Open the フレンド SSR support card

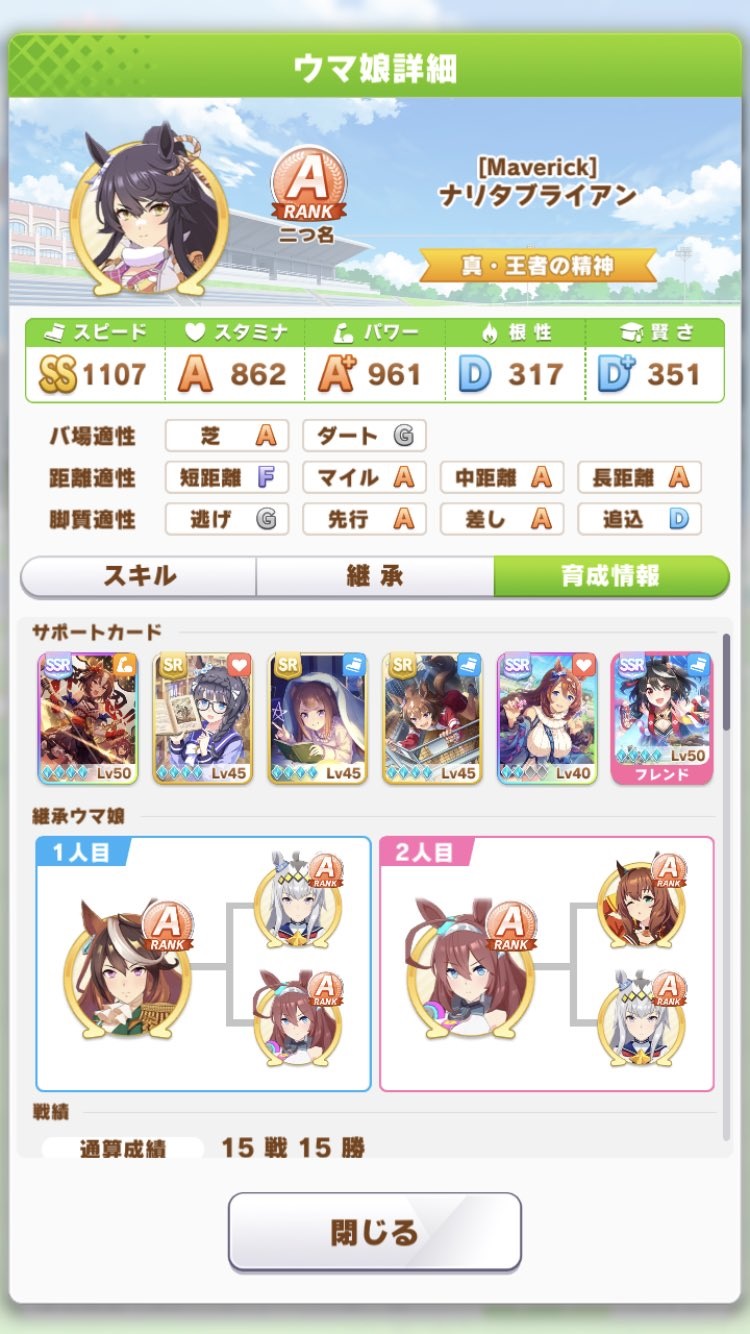(662, 717)
